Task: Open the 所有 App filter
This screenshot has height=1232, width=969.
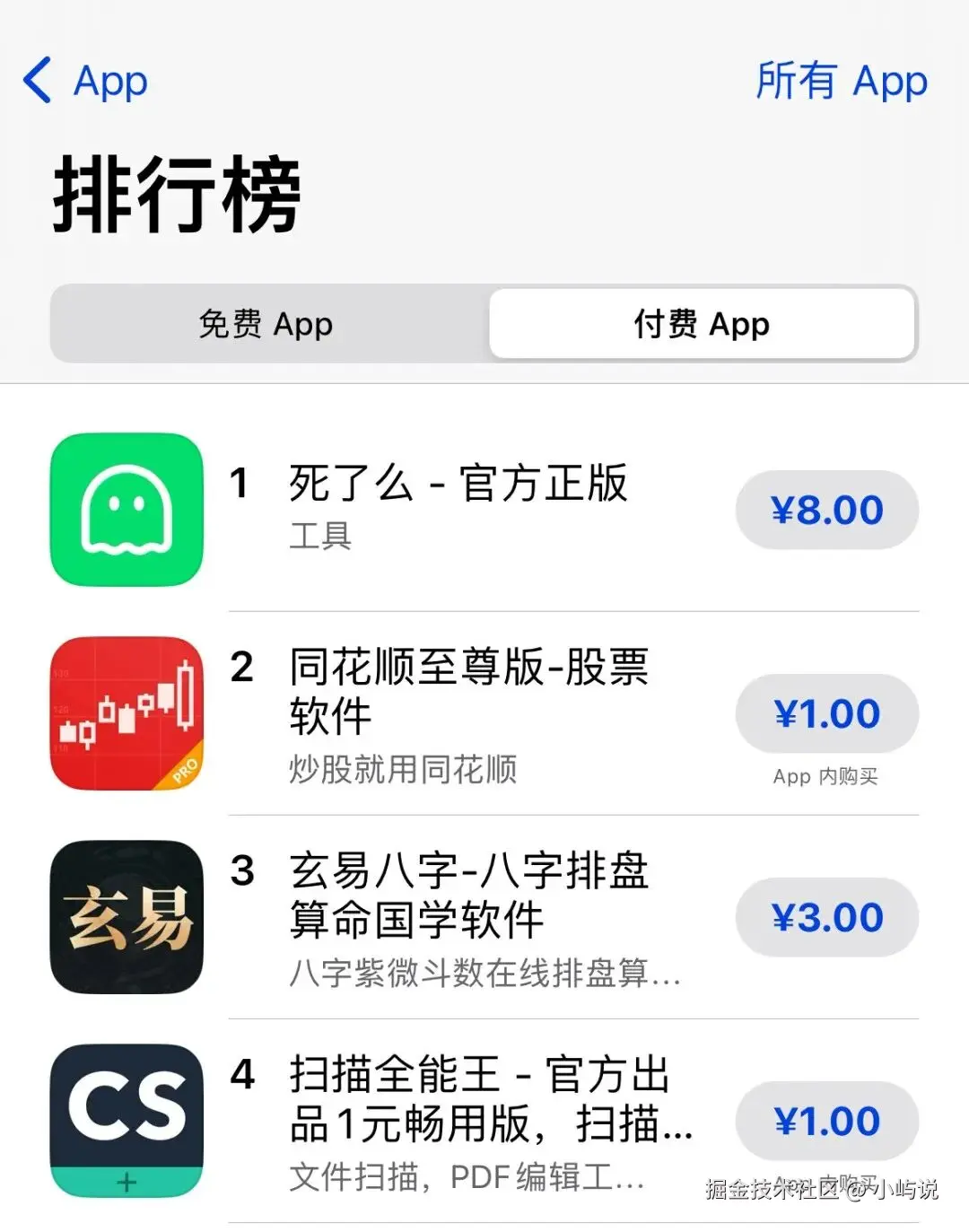Action: coord(841,81)
